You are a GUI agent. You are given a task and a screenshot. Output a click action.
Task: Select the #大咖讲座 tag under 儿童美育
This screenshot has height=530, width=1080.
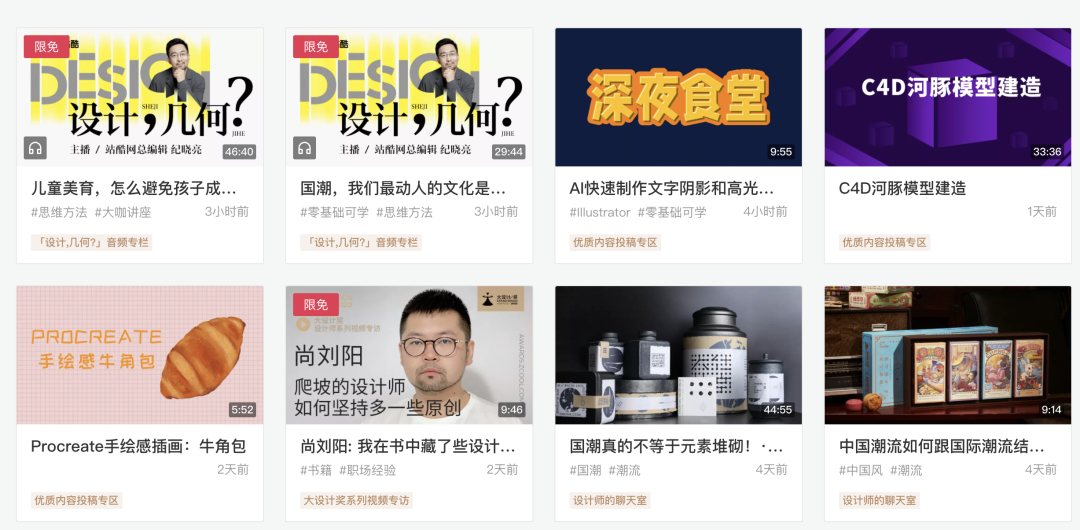point(123,212)
